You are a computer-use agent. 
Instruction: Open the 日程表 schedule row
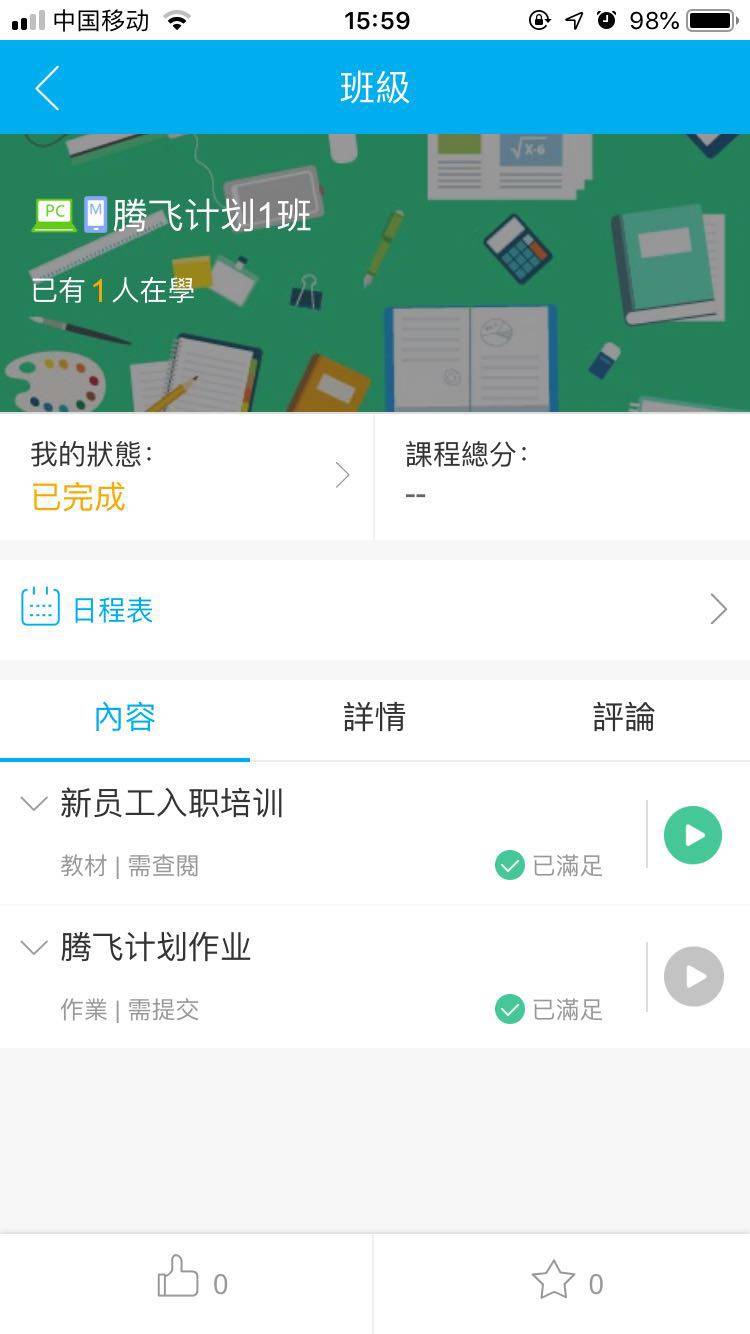pos(374,609)
